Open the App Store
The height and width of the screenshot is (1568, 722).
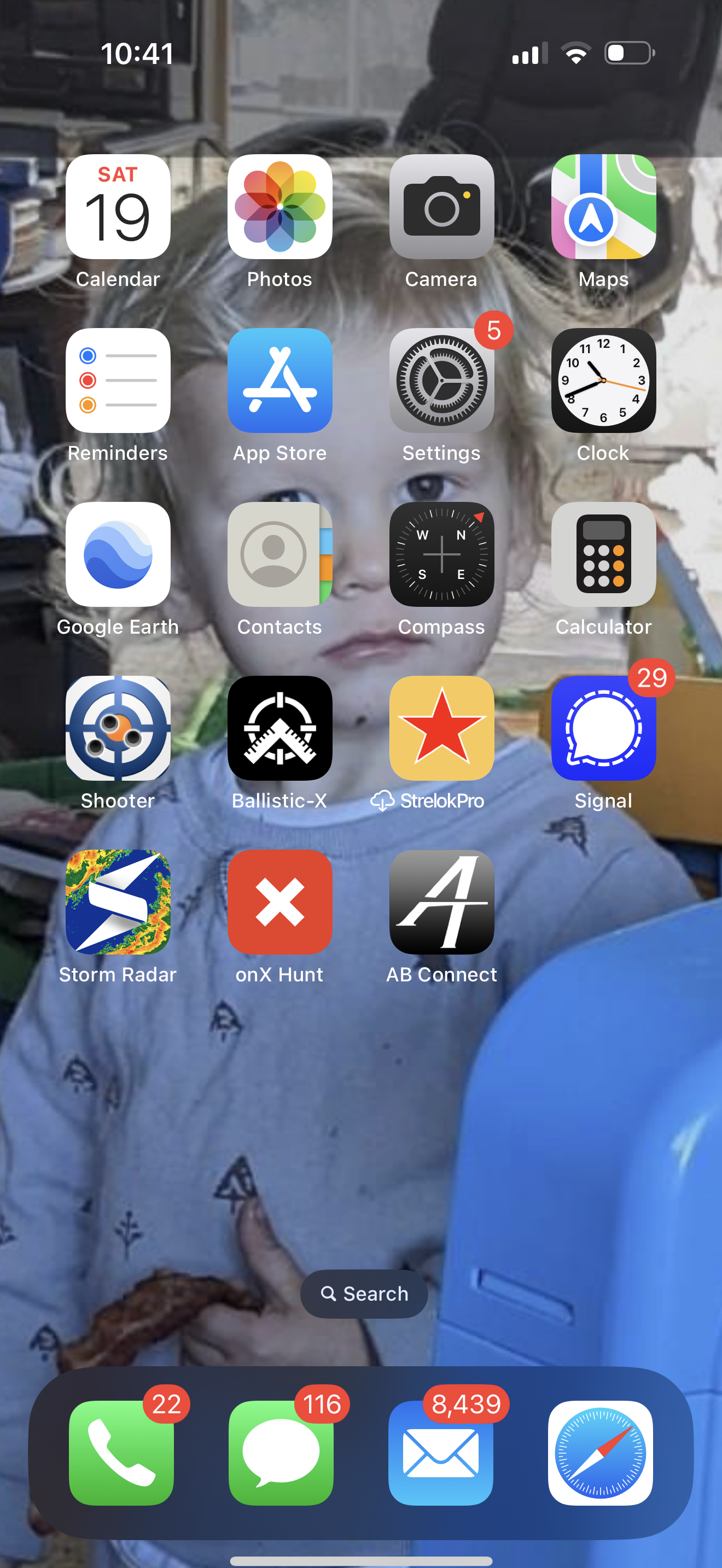[x=280, y=381]
